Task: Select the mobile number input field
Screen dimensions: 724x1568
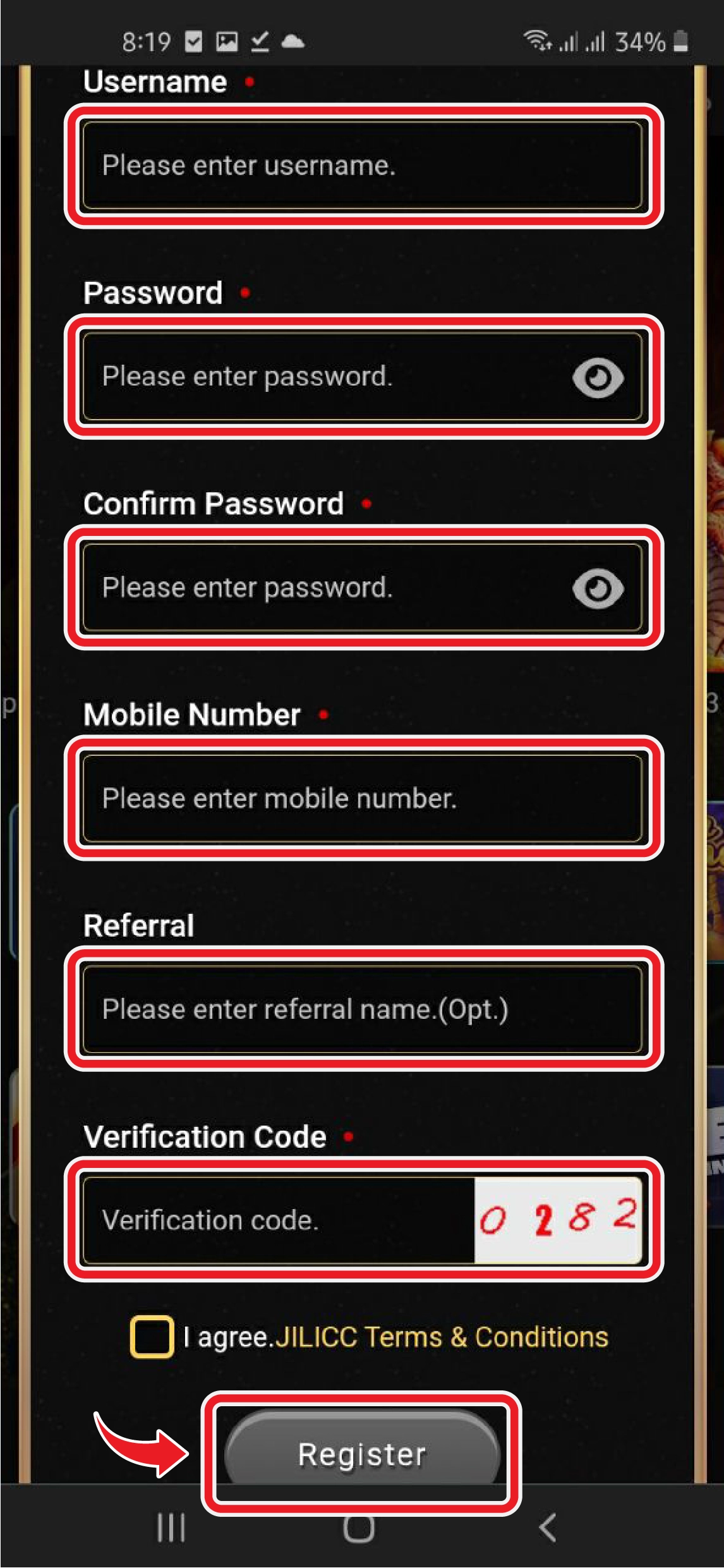Action: (363, 798)
